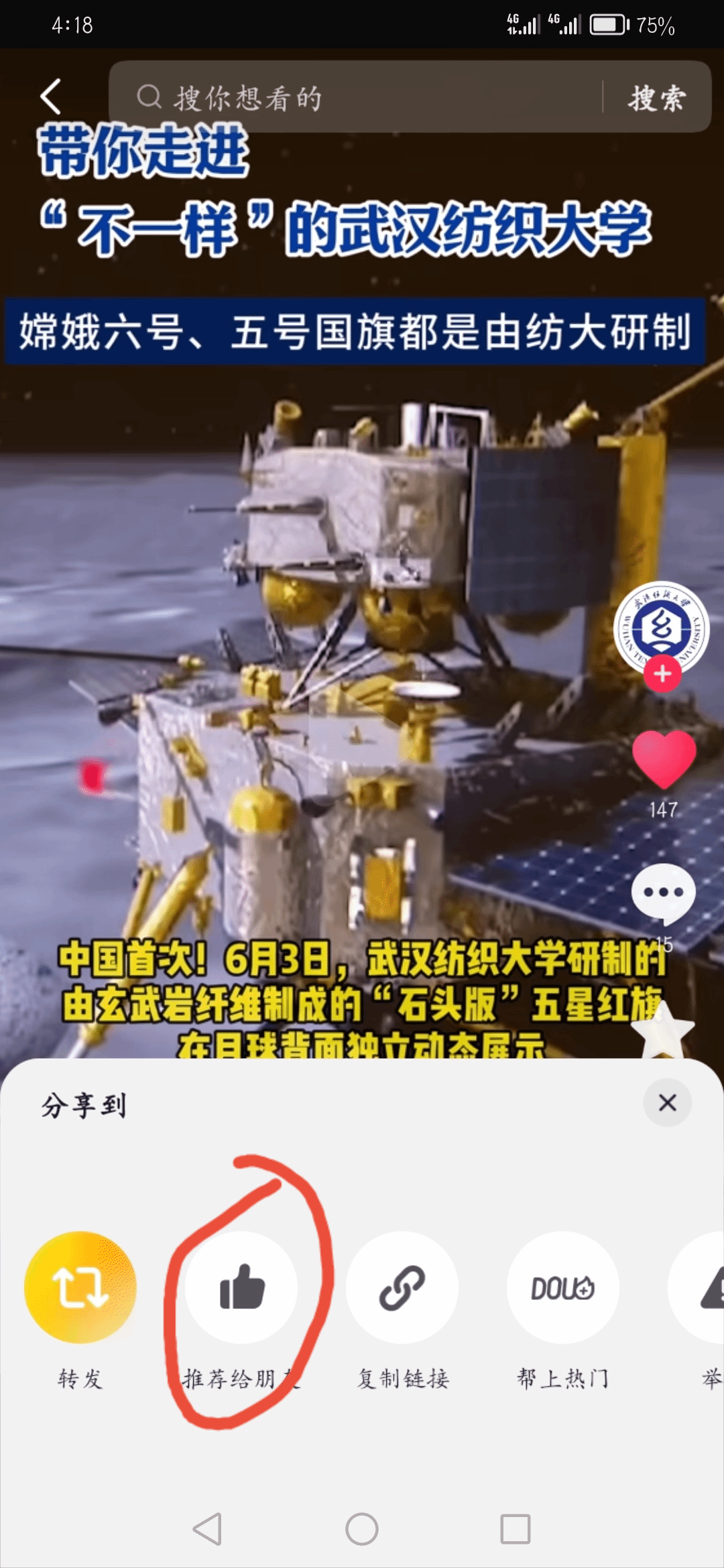
Task: Open the comments bubble
Action: [663, 895]
